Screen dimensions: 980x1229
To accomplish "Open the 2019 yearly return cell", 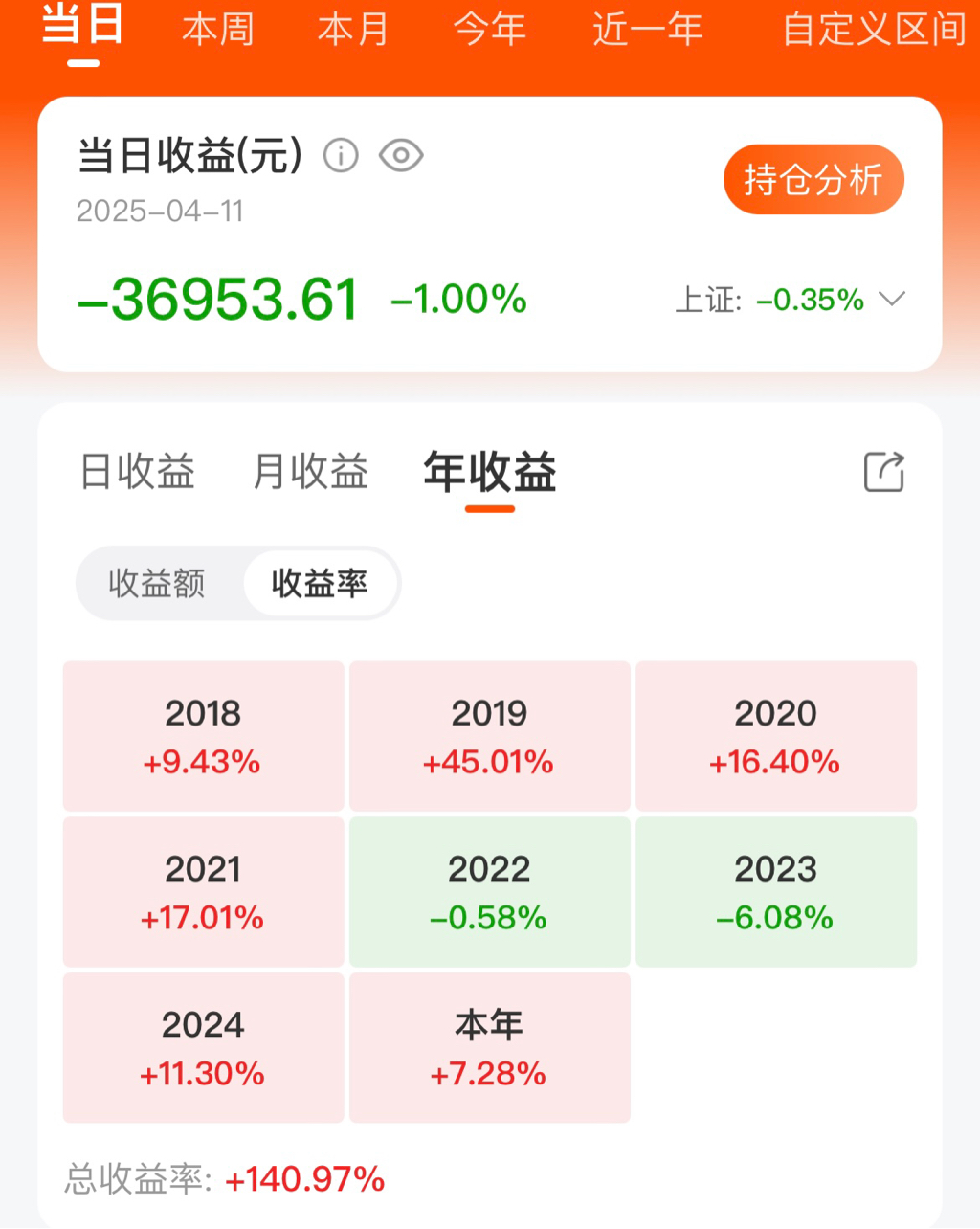I will tap(489, 736).
